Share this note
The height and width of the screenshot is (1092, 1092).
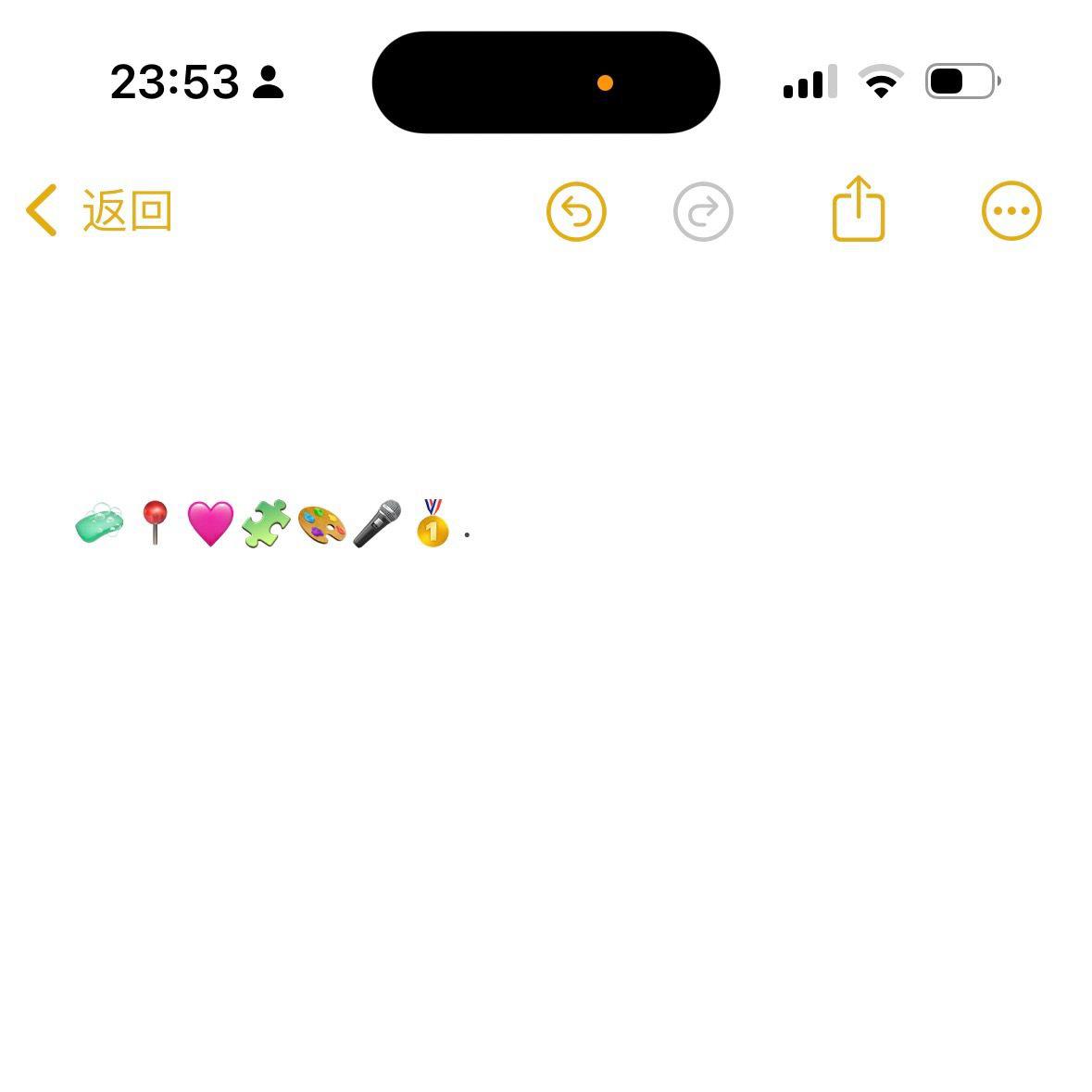tap(859, 209)
